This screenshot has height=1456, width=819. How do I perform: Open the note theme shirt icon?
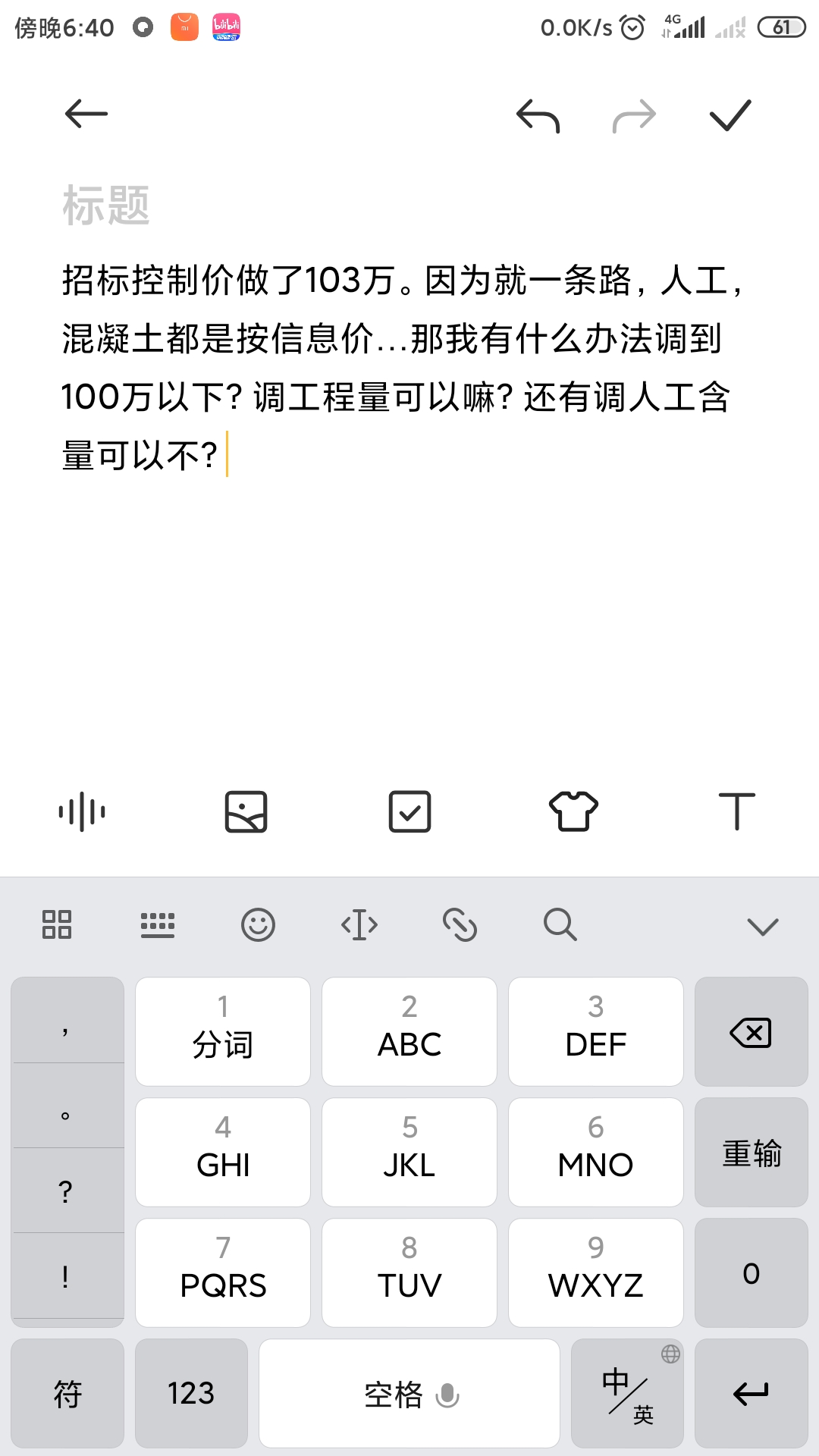coord(573,811)
